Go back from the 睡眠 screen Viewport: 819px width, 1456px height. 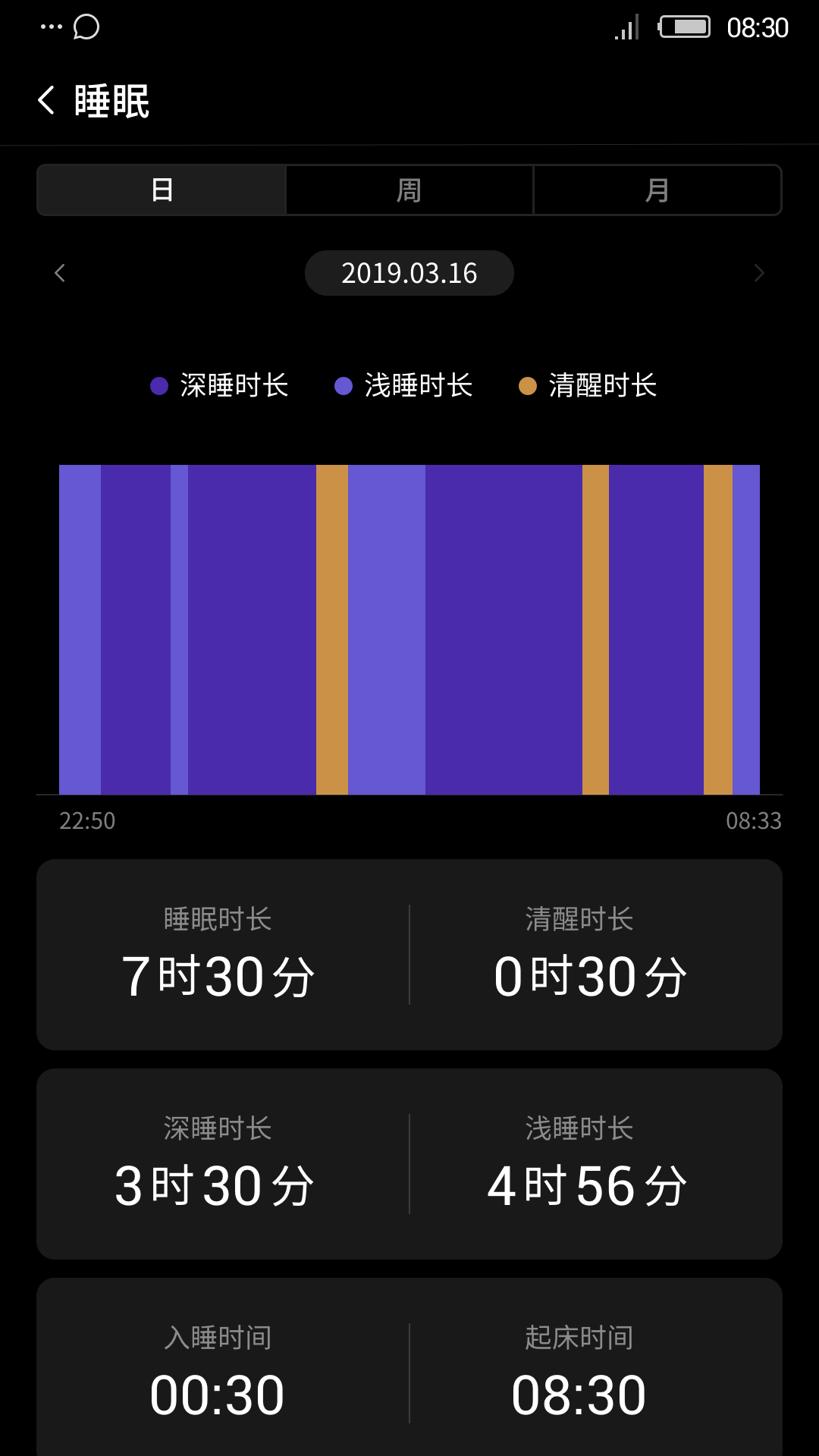pos(46,100)
